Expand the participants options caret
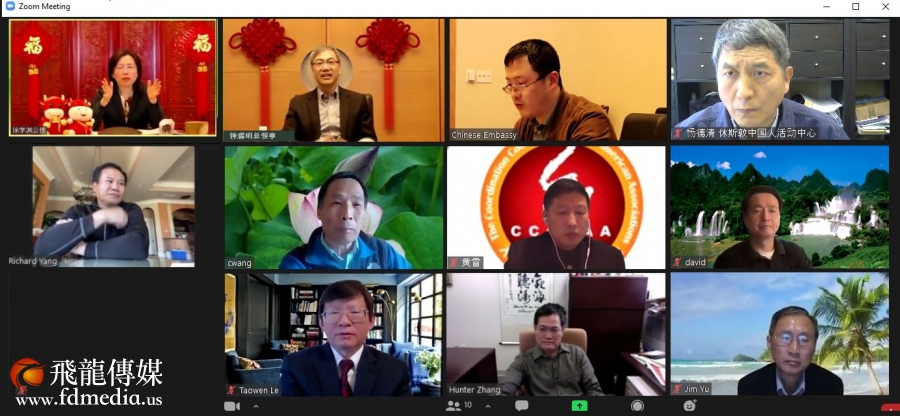Screen dimensions: 900x416 [x=486, y=406]
